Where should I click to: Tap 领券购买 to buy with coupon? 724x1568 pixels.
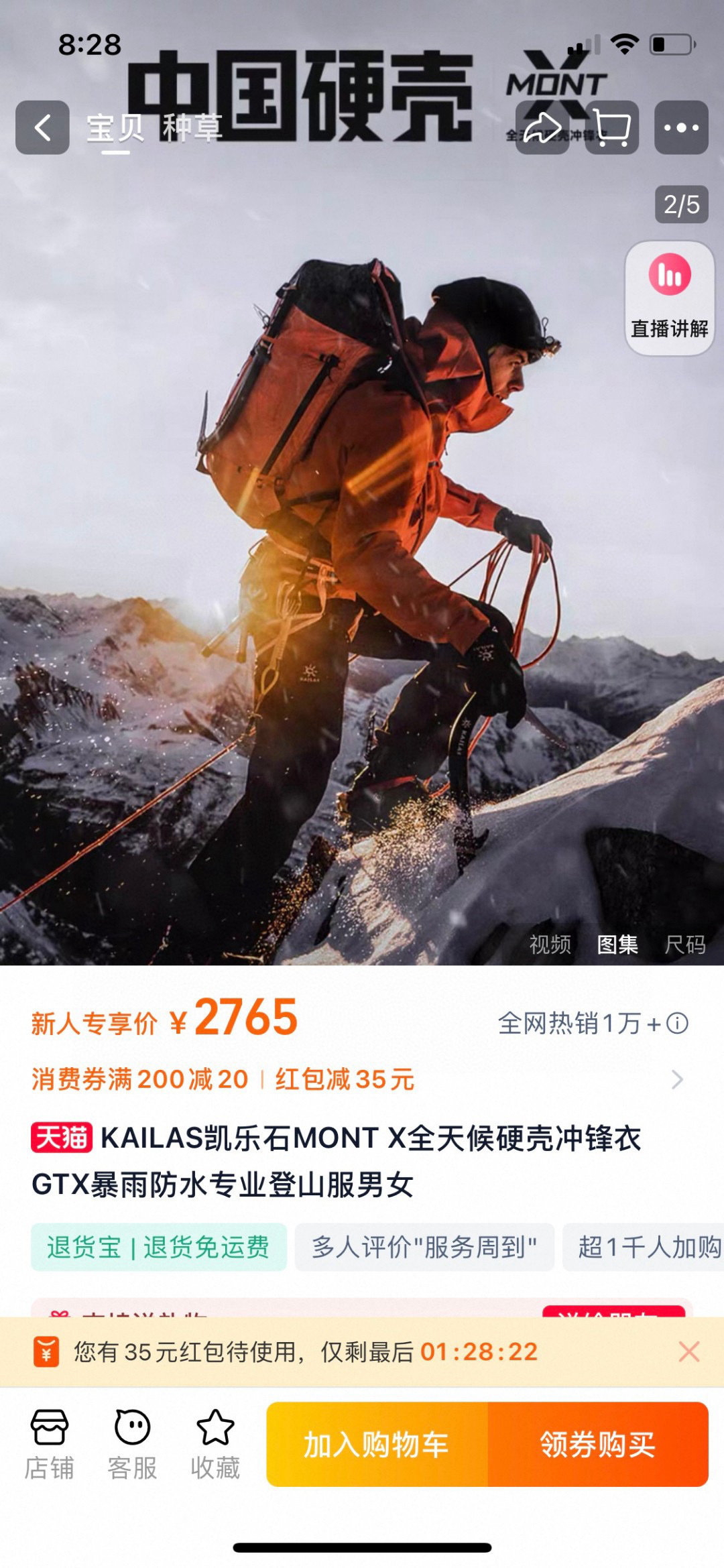598,1444
